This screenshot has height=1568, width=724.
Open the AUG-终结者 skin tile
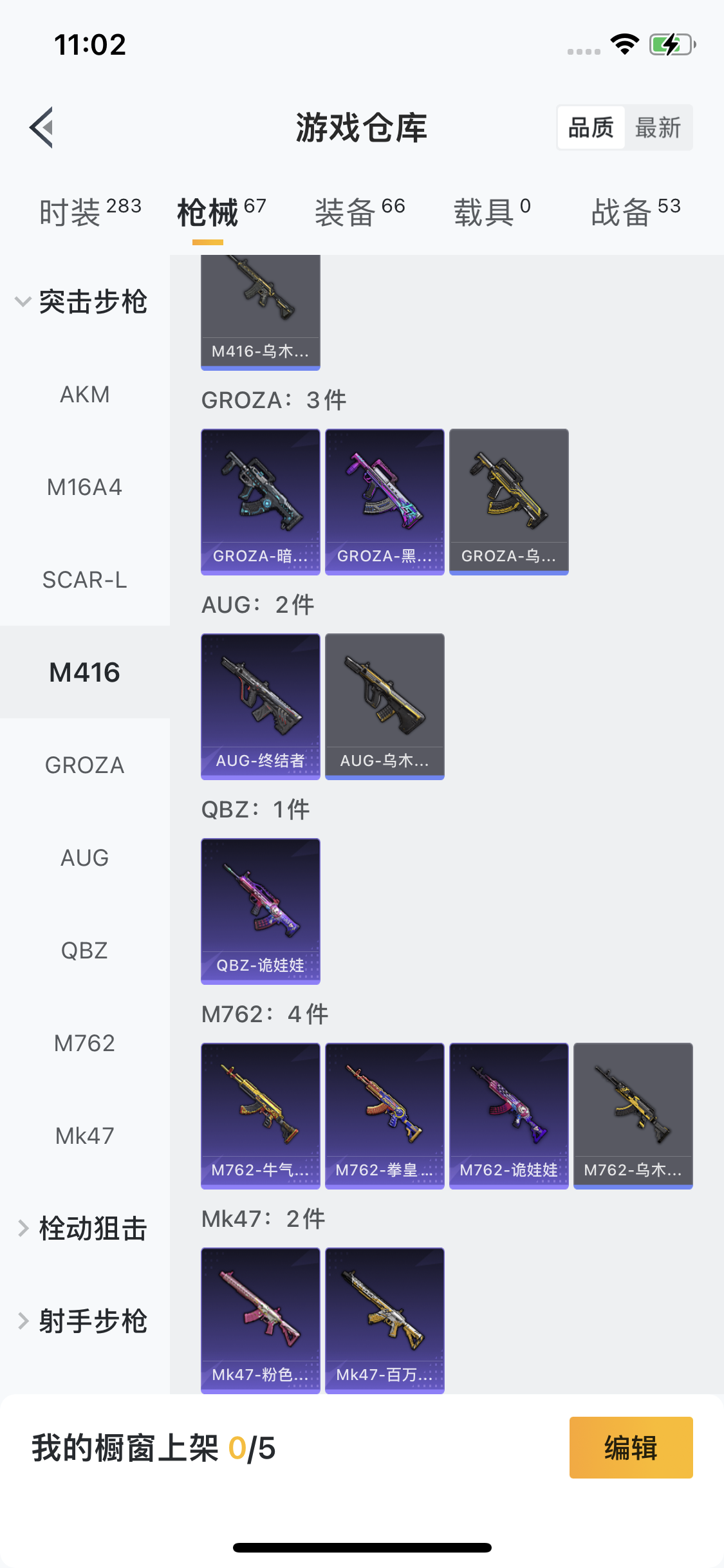click(261, 706)
